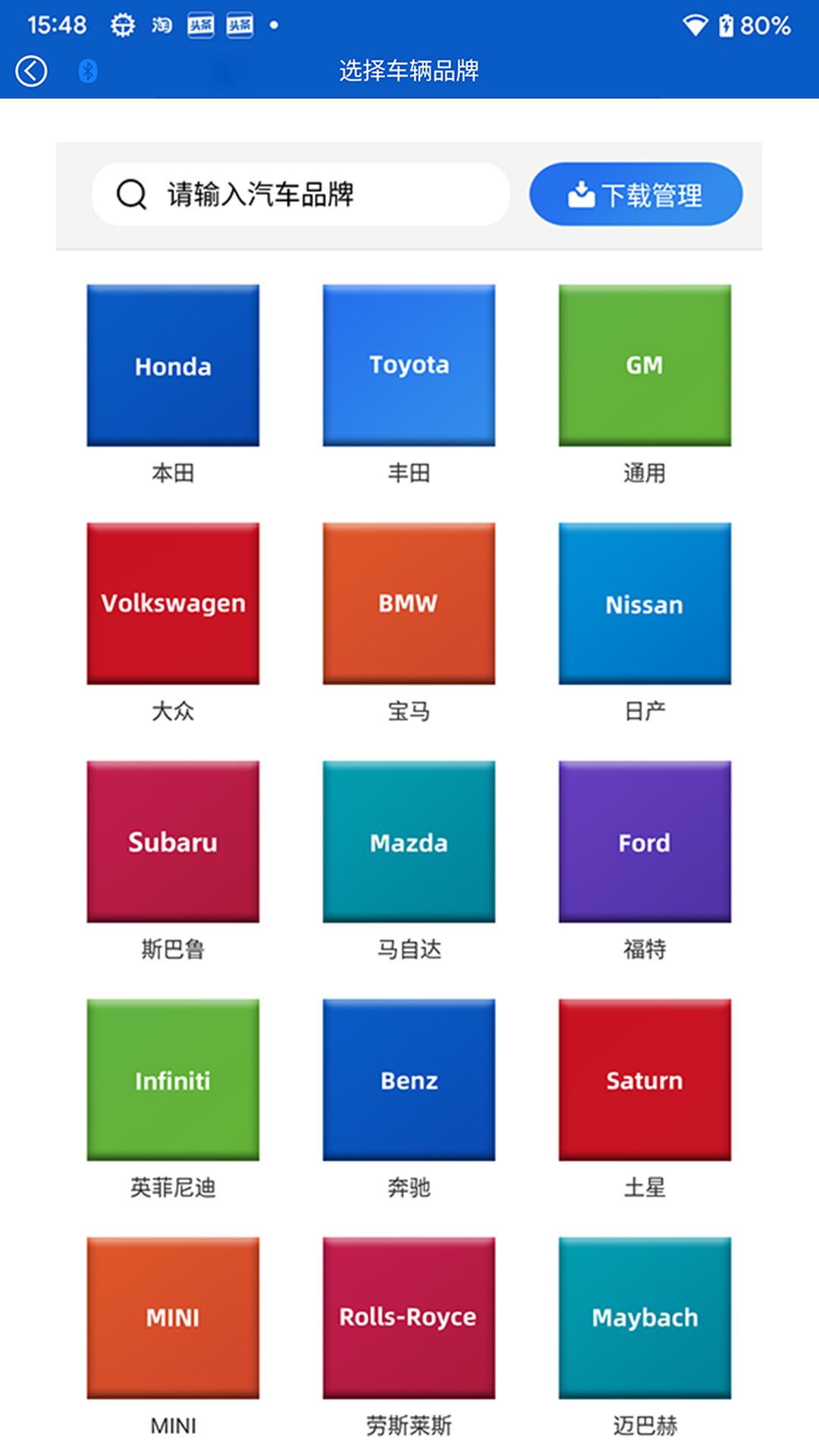Open GM diagnostics brand
Viewport: 819px width, 1456px height.
[x=644, y=366]
